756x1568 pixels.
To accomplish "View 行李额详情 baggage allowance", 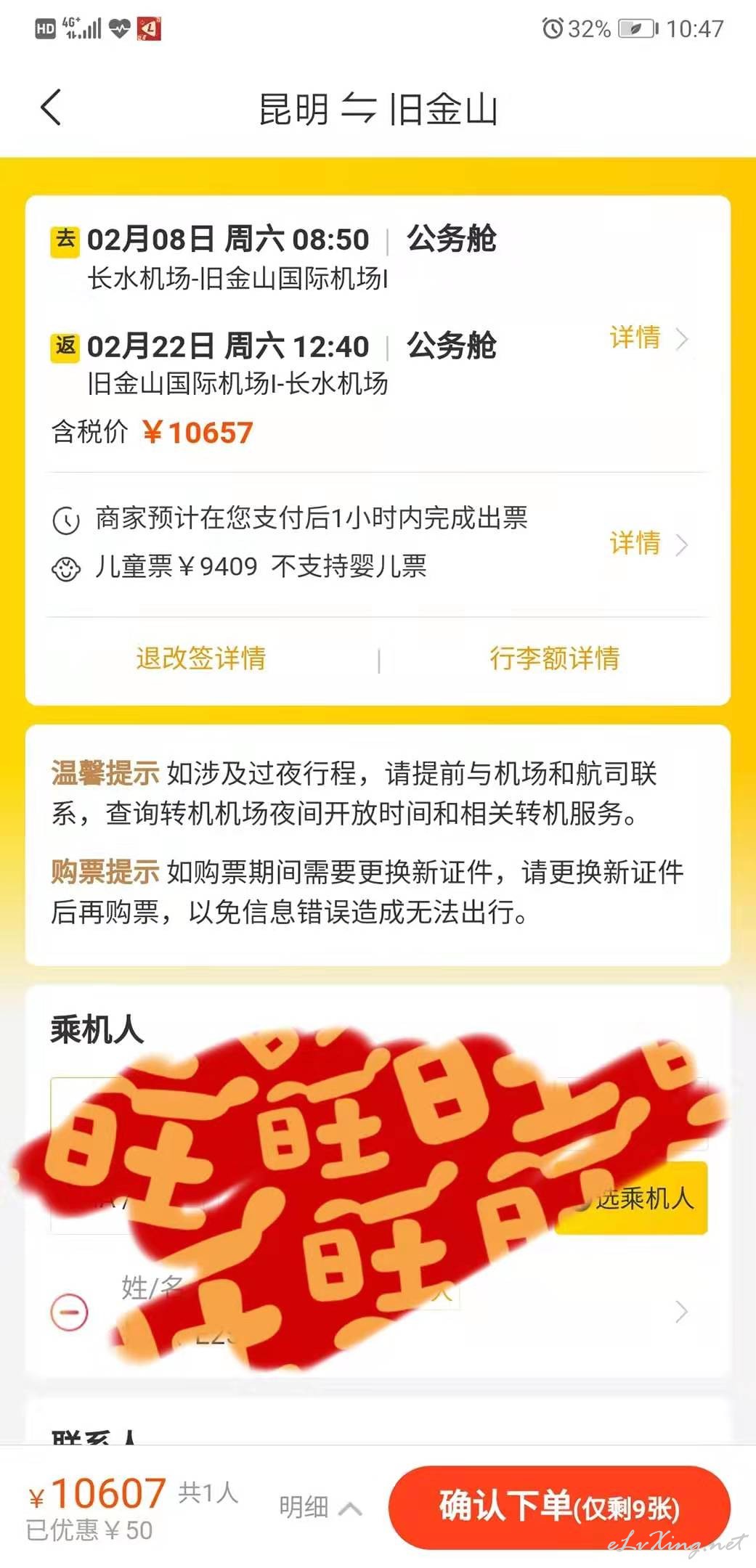I will 555,658.
